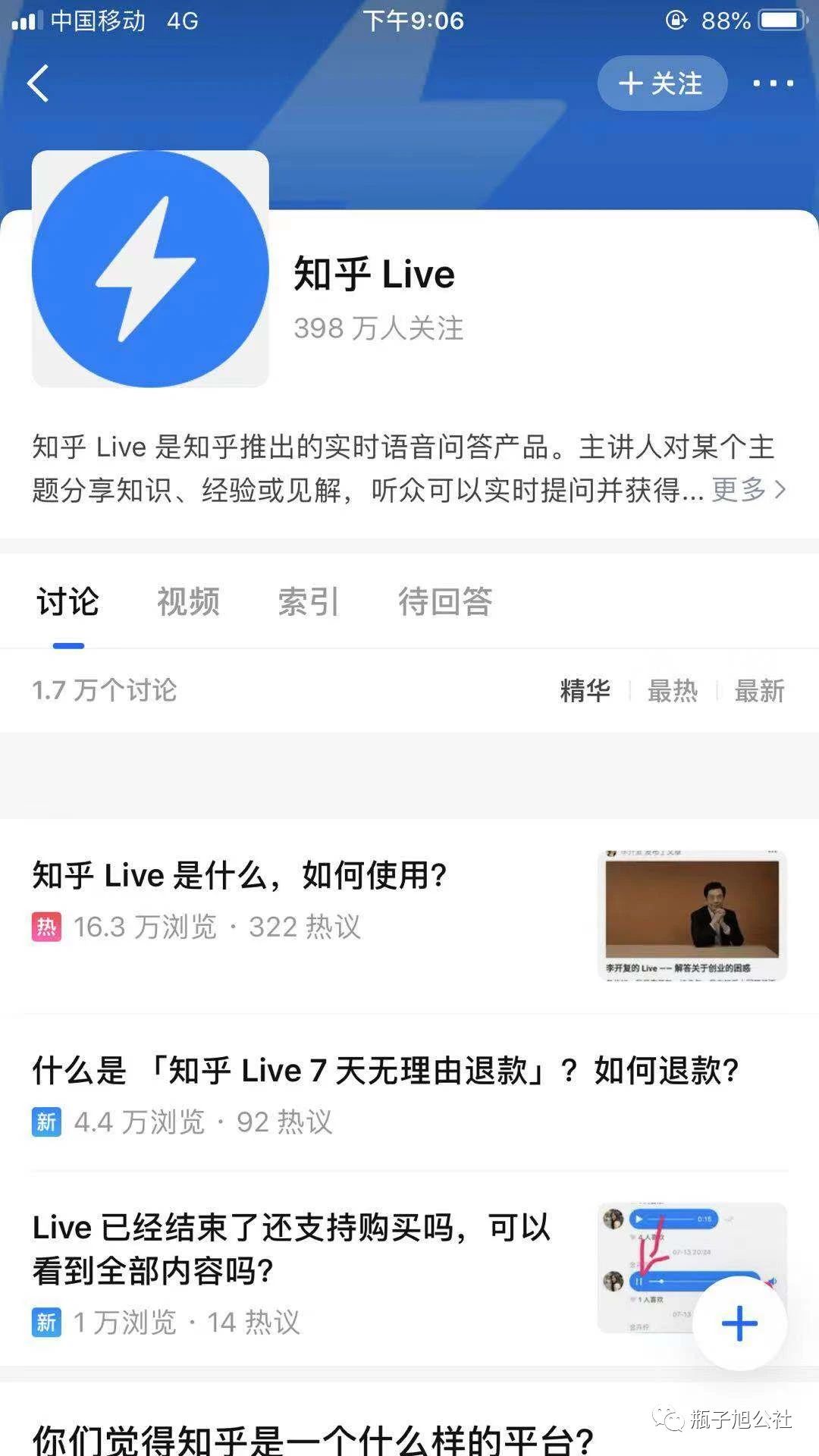Switch to the 视频 tab
The height and width of the screenshot is (1456, 819).
tap(188, 602)
